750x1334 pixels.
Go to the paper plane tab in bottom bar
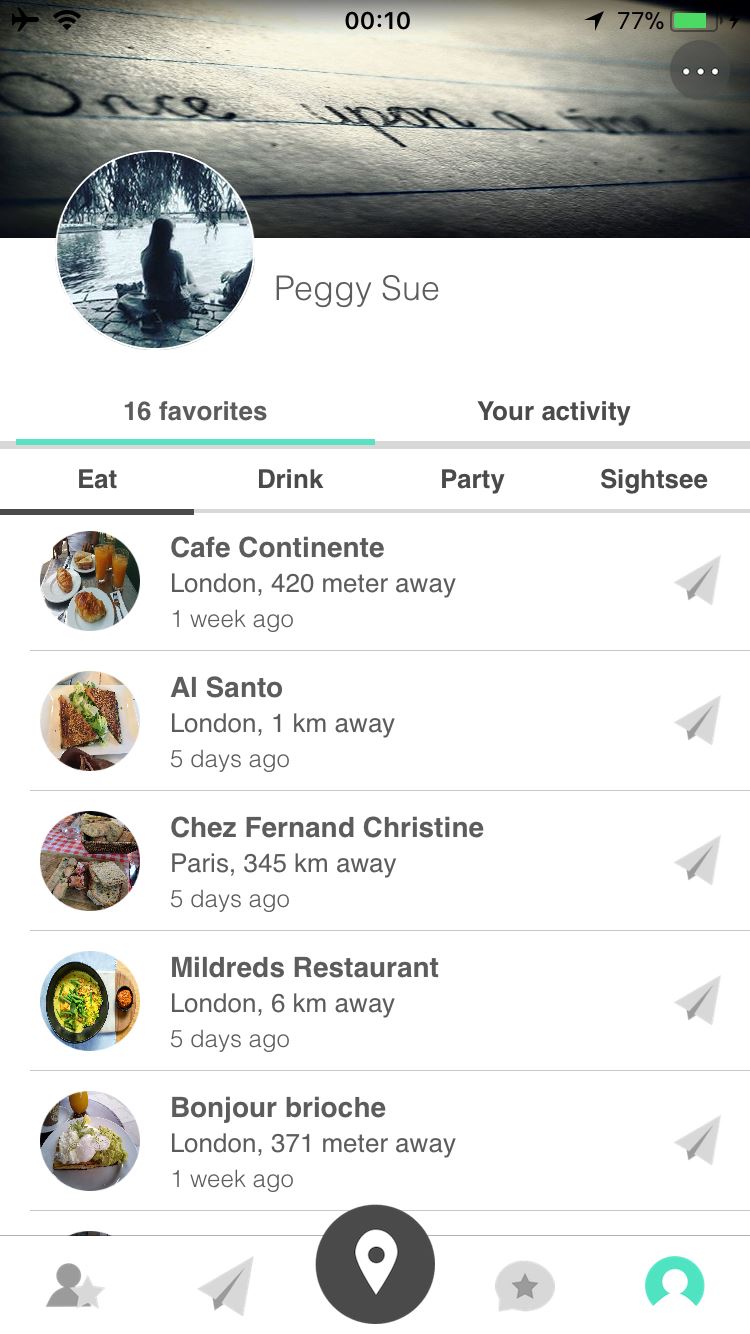coord(225,1286)
